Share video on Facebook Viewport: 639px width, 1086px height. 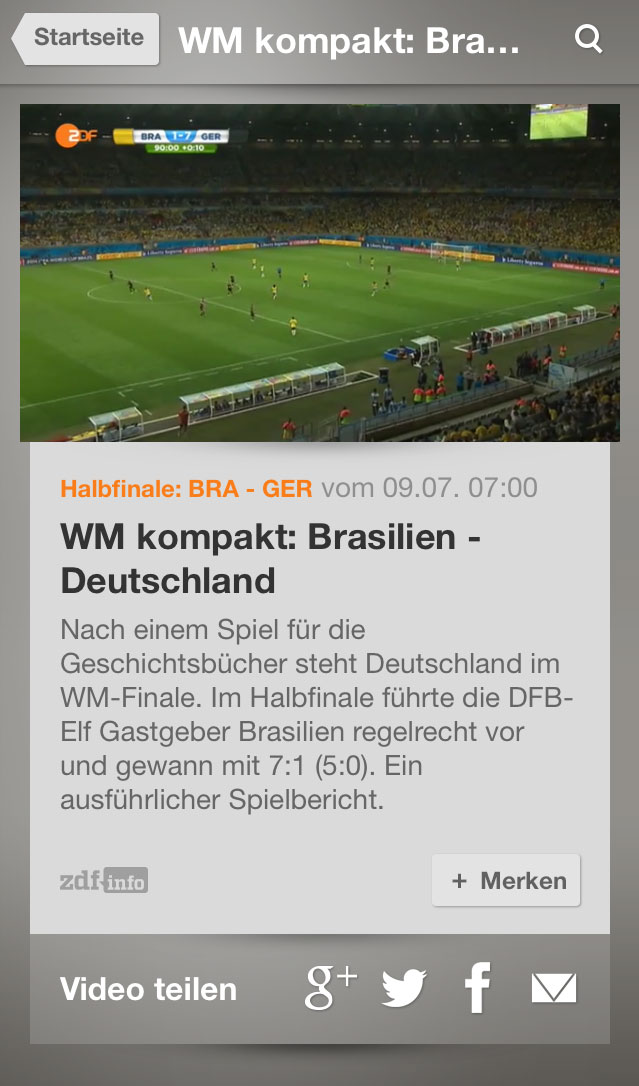479,988
